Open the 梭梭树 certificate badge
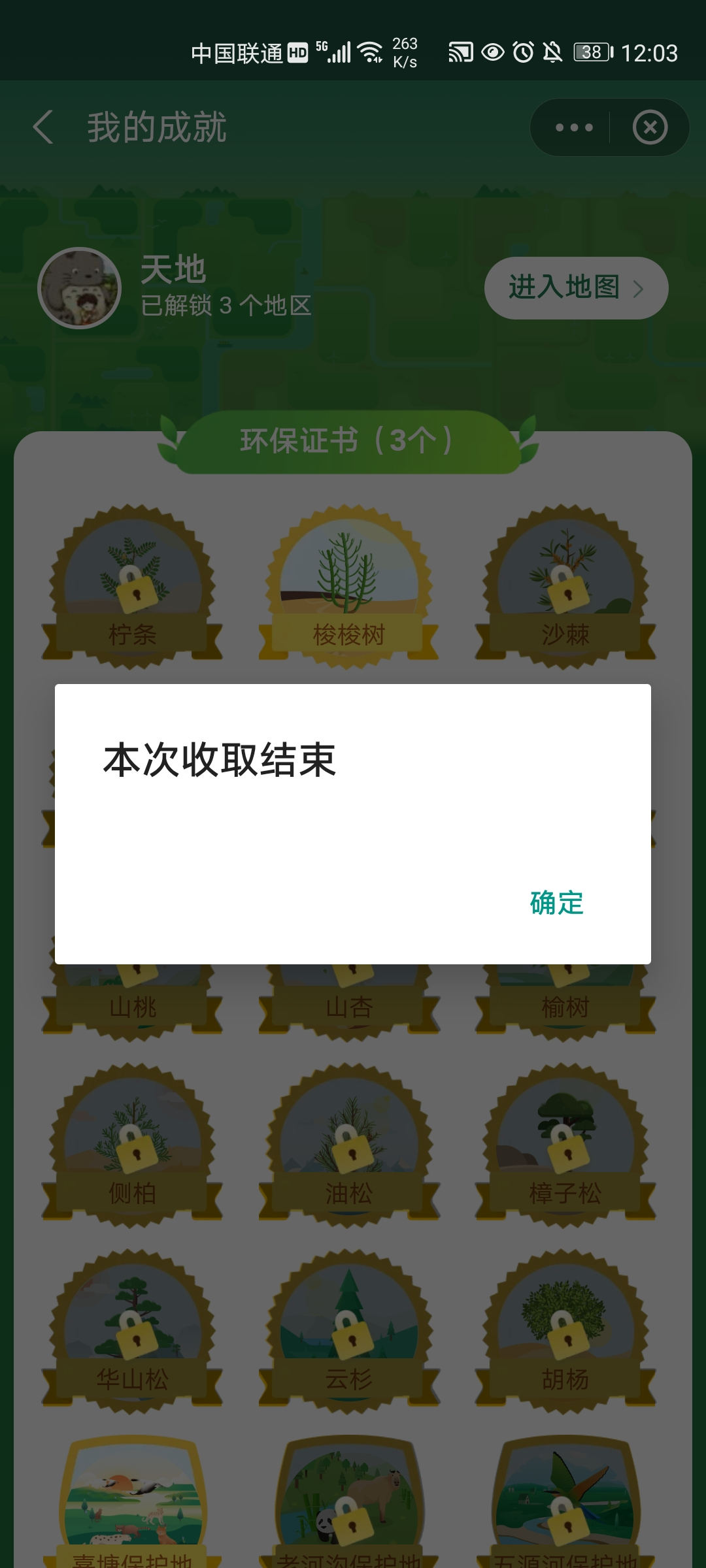Viewport: 706px width, 1568px height. point(349,586)
